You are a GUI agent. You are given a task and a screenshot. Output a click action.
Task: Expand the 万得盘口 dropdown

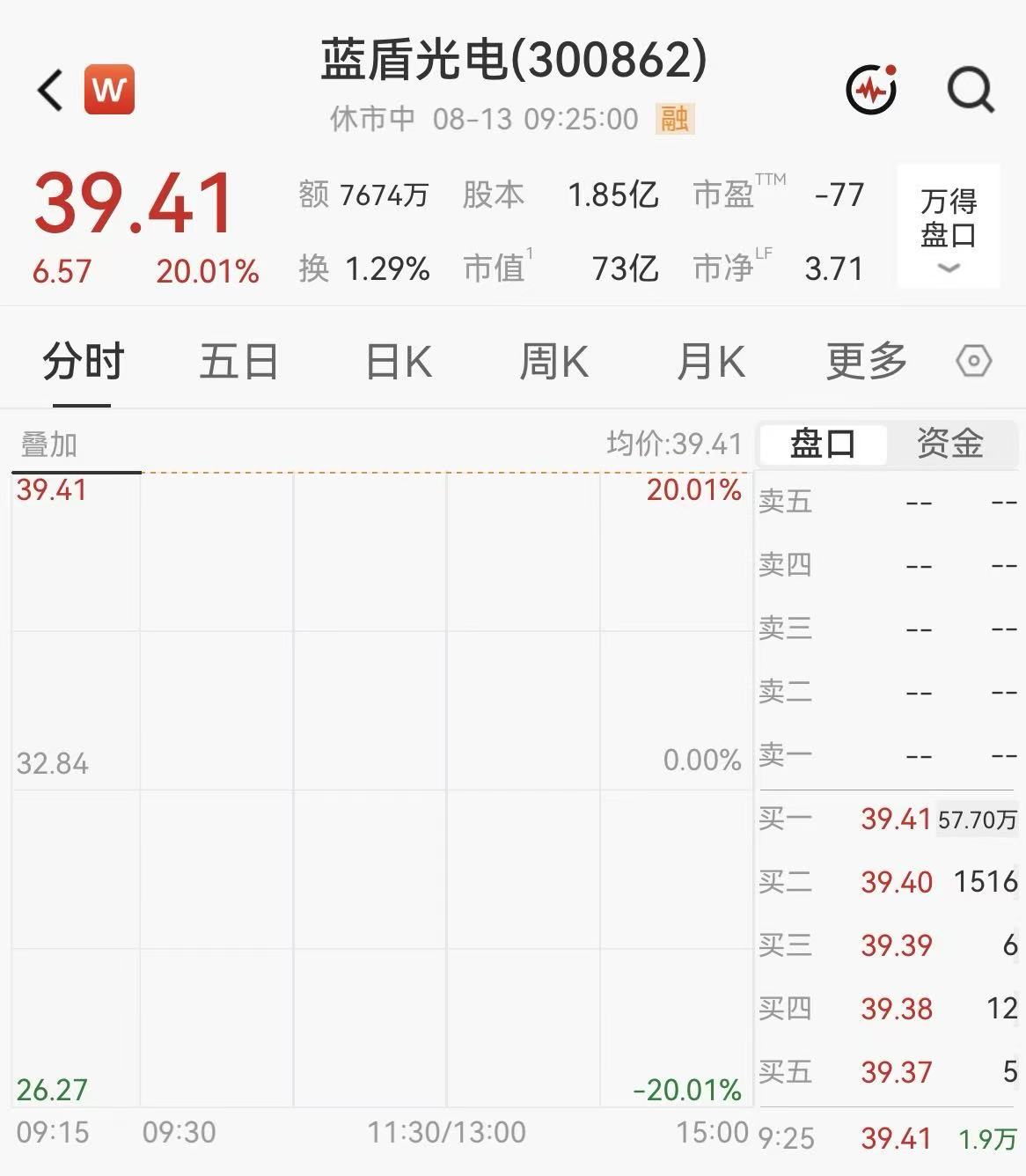pos(949,226)
